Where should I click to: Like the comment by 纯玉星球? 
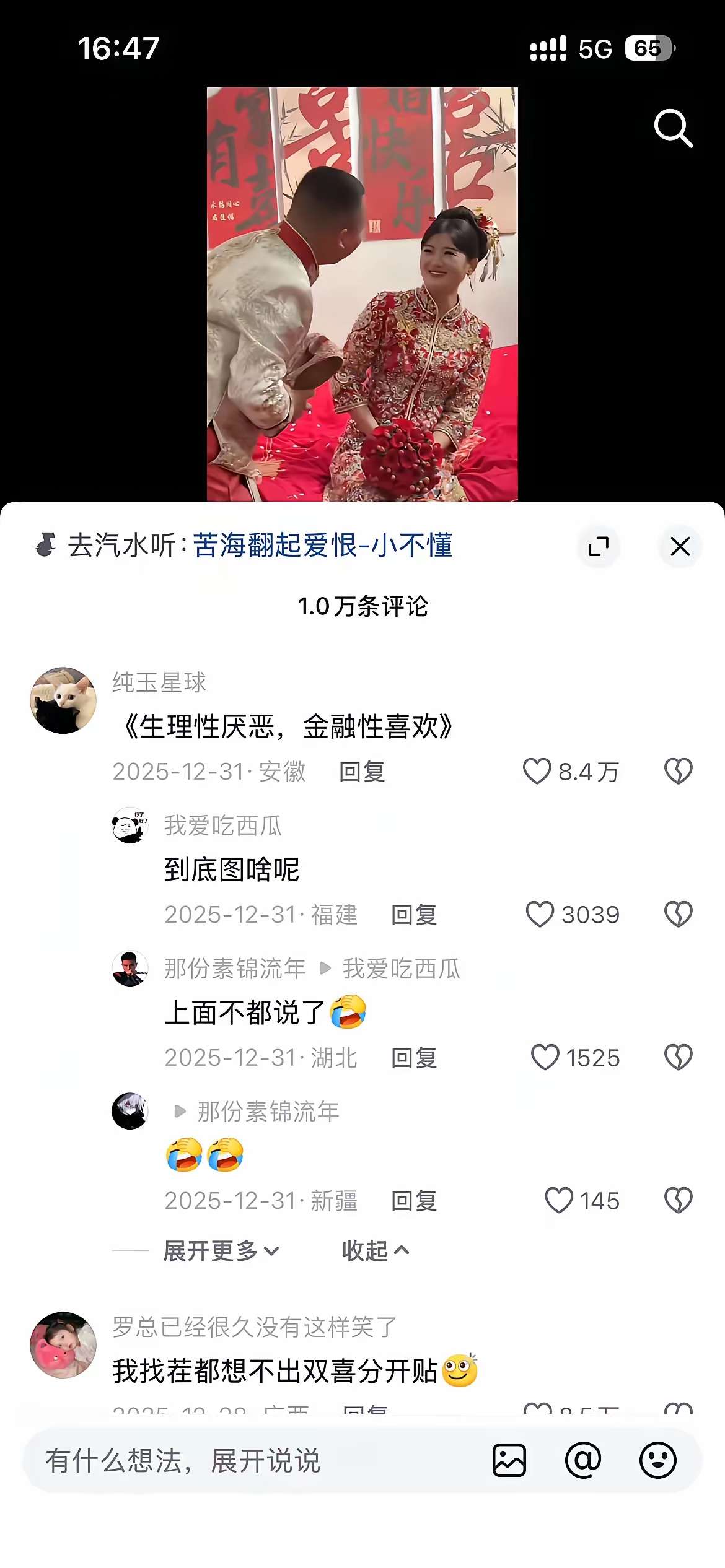537,772
